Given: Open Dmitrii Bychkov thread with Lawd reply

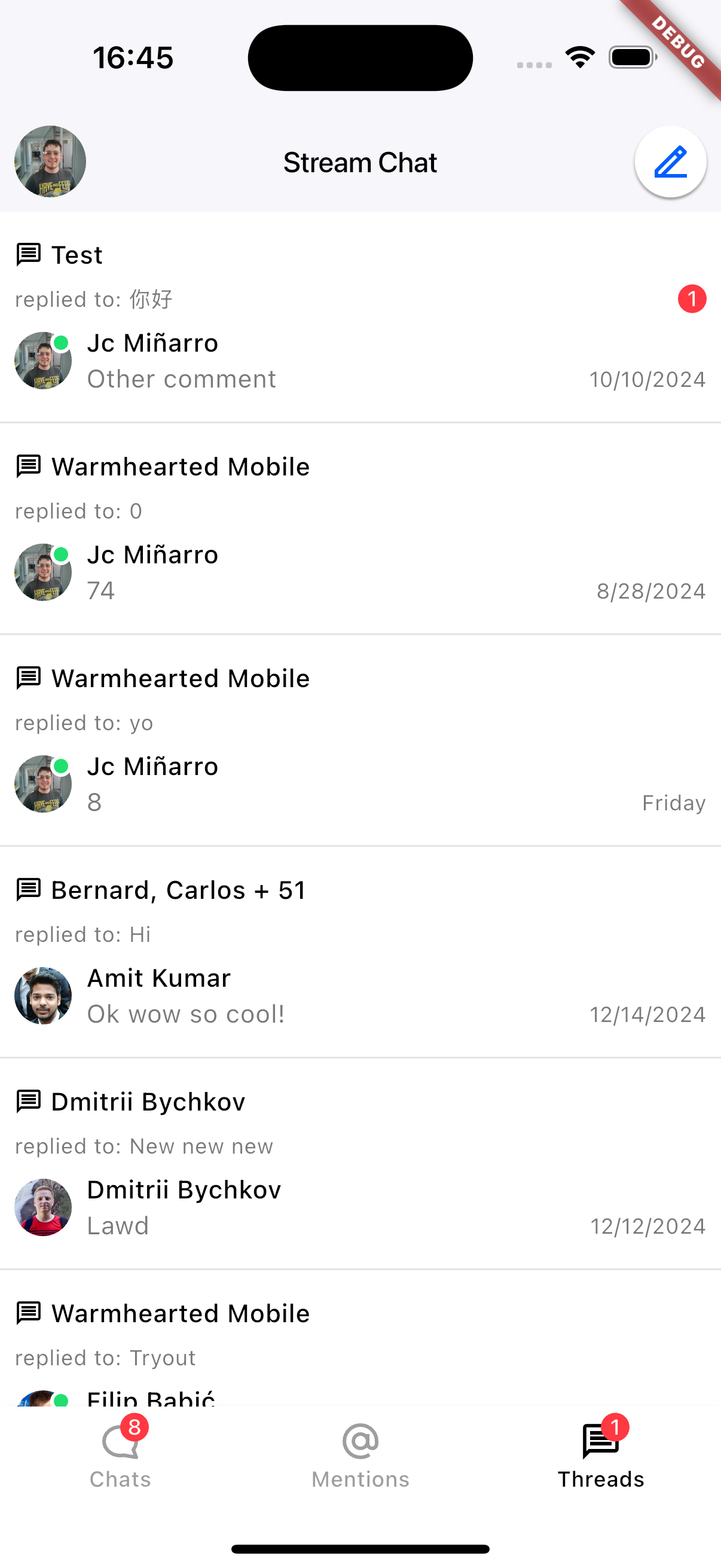Looking at the screenshot, I should 360,1164.
